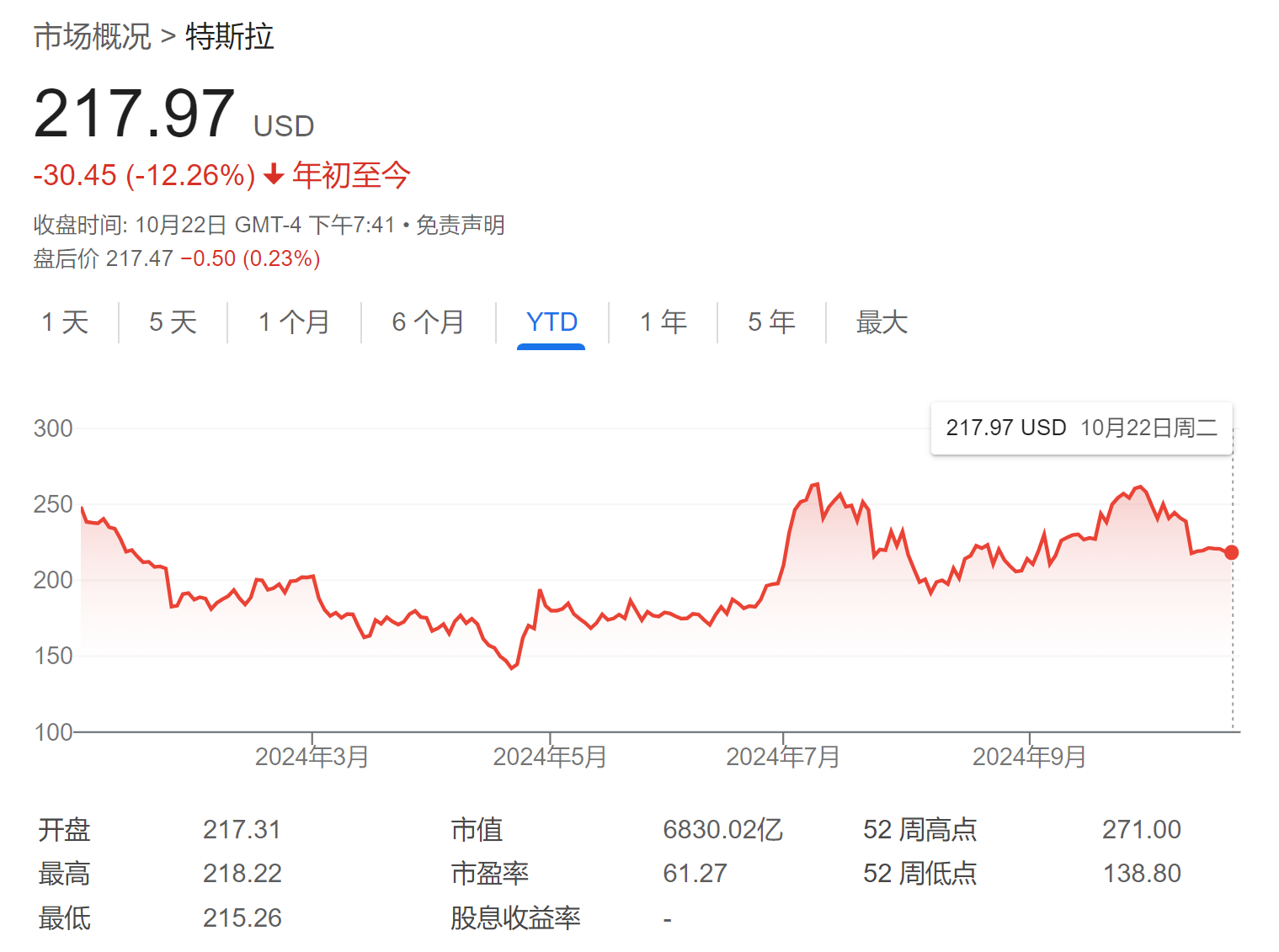Switch to the 5 年 range
Image resolution: width=1279 pixels, height=952 pixels.
pos(771,322)
